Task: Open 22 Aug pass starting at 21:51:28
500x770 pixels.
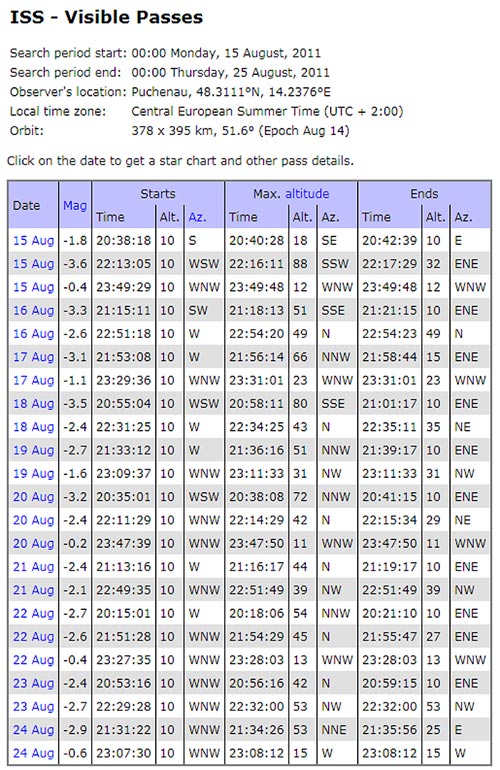Action: (33, 636)
